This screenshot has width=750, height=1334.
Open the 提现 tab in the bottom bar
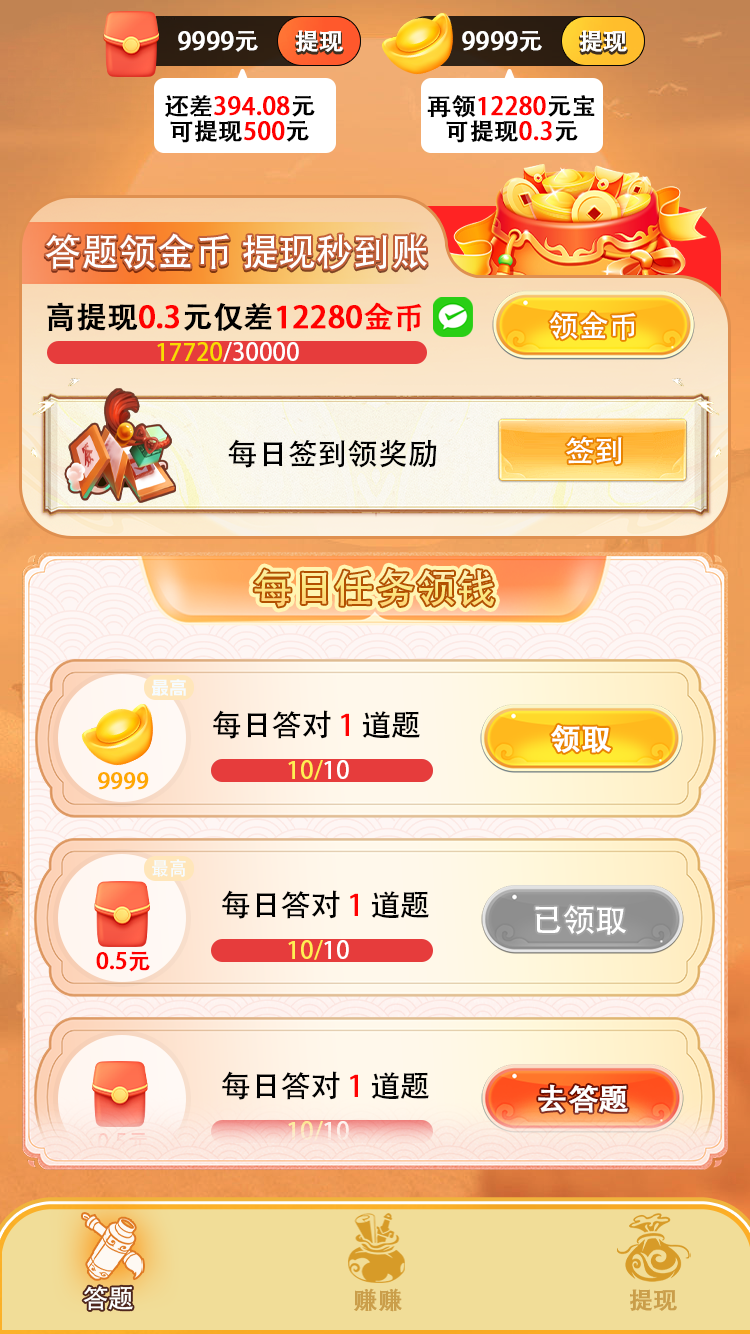(x=652, y=1265)
